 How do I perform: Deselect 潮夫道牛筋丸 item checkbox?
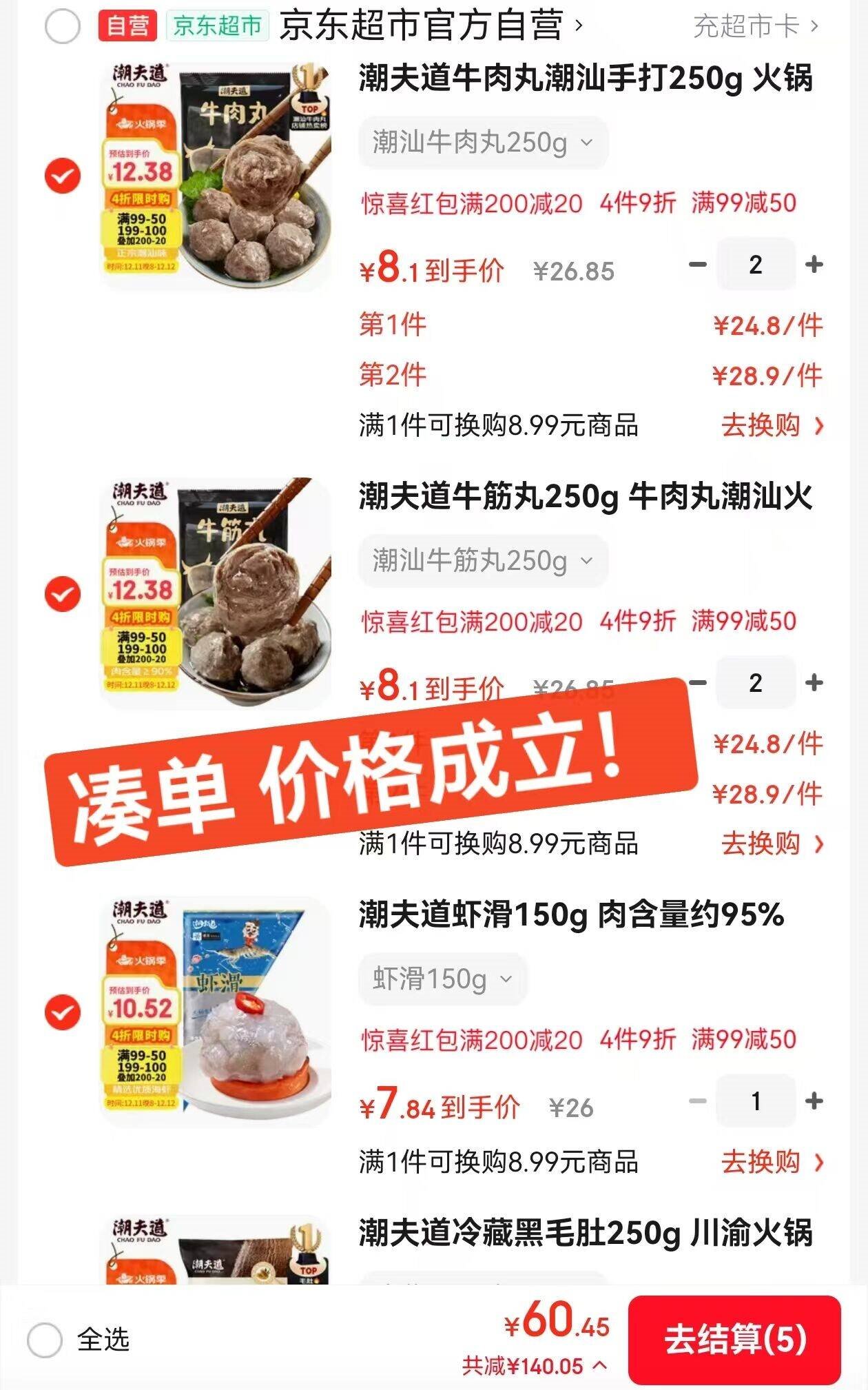pyautogui.click(x=62, y=594)
